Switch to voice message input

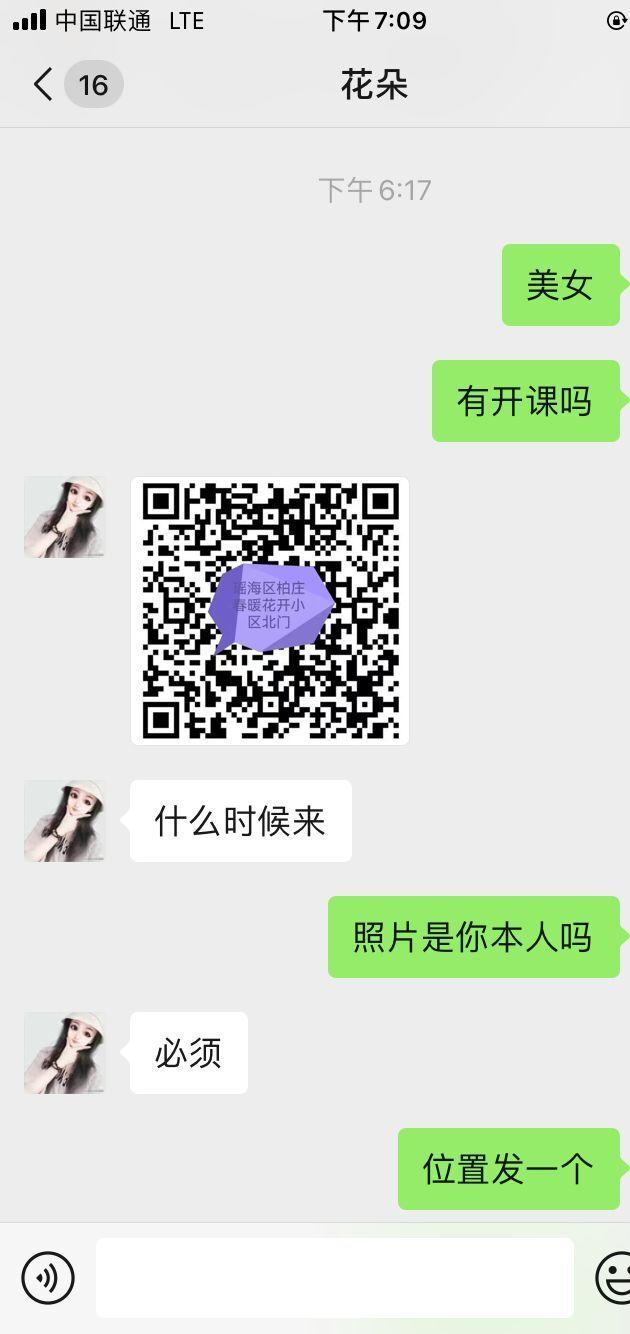(48, 1278)
